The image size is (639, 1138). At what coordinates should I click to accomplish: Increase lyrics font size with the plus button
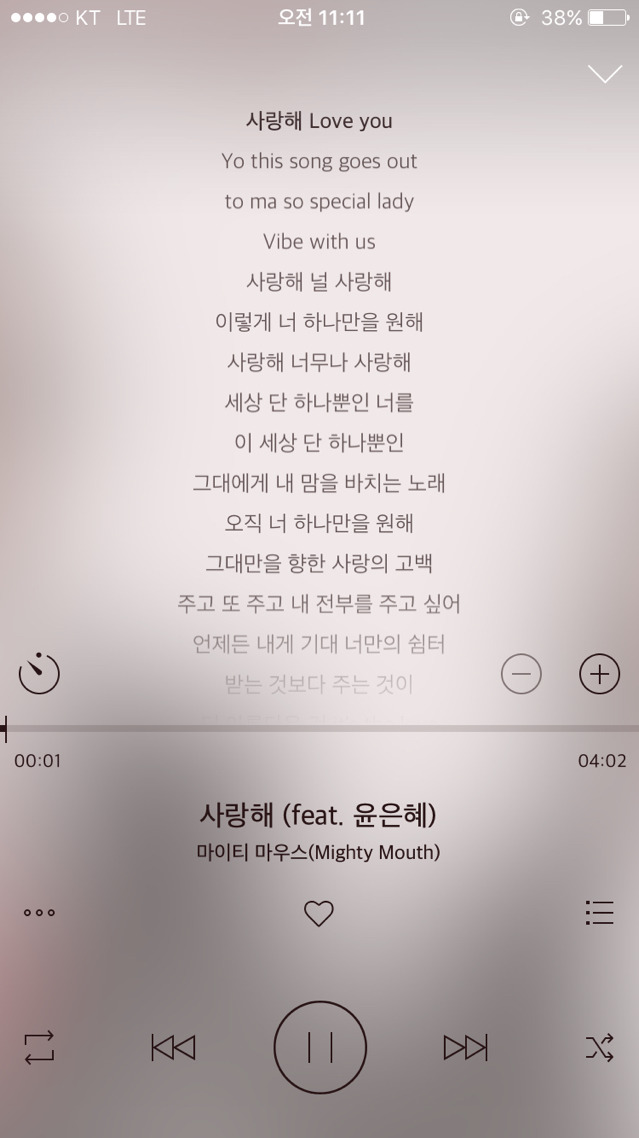point(599,674)
